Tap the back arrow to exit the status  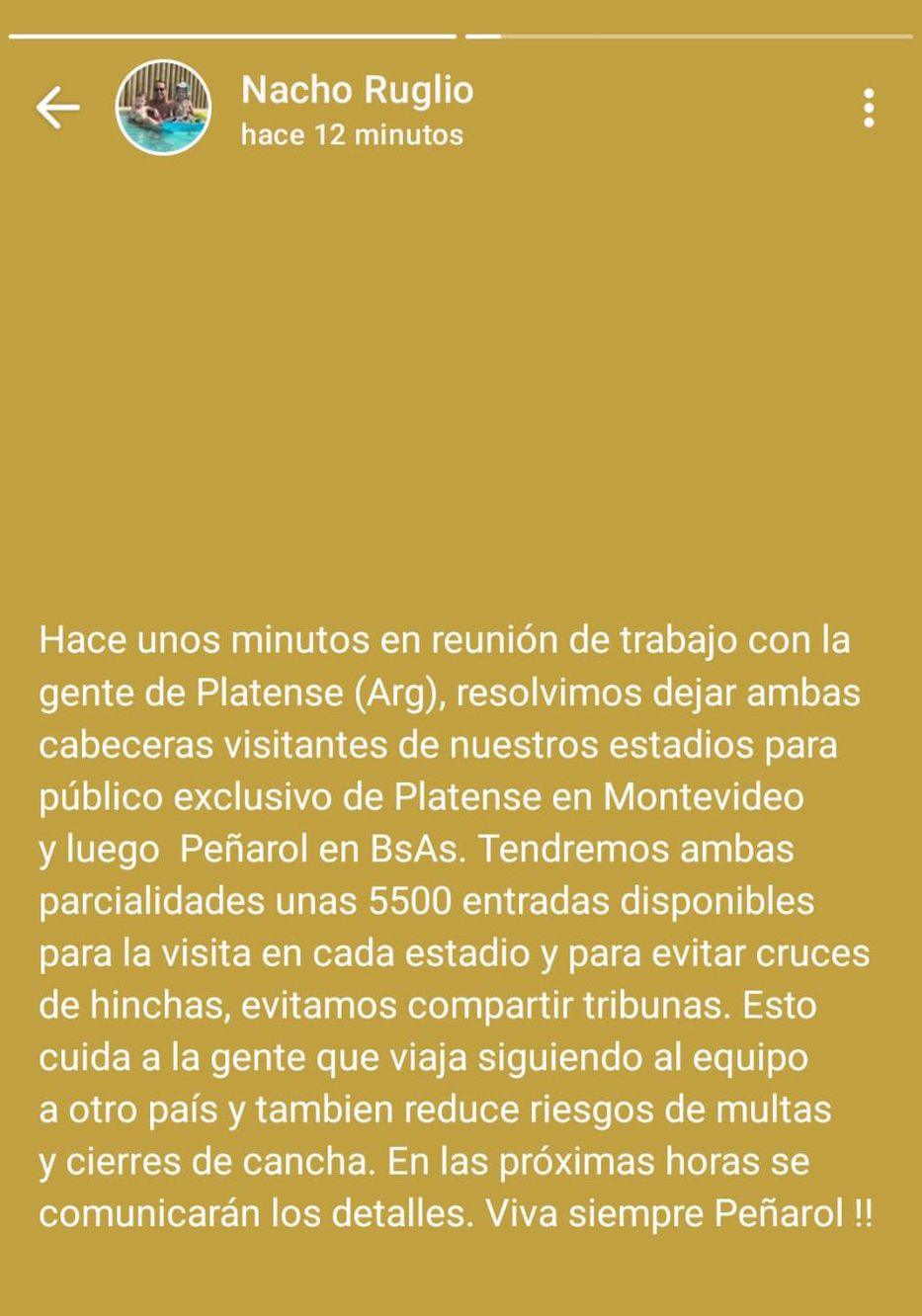[57, 108]
